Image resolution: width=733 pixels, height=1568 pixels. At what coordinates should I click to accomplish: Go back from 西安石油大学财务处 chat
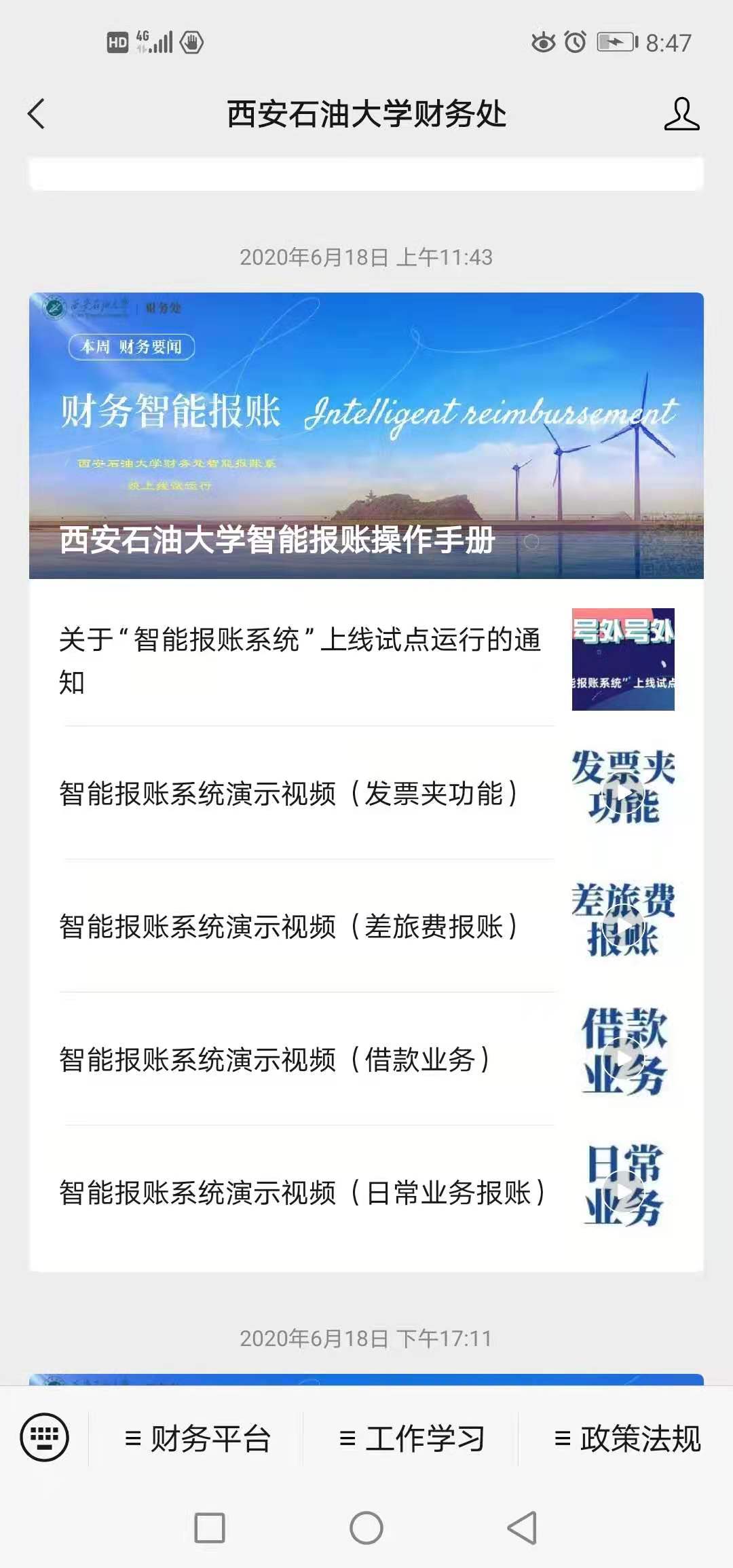(37, 113)
